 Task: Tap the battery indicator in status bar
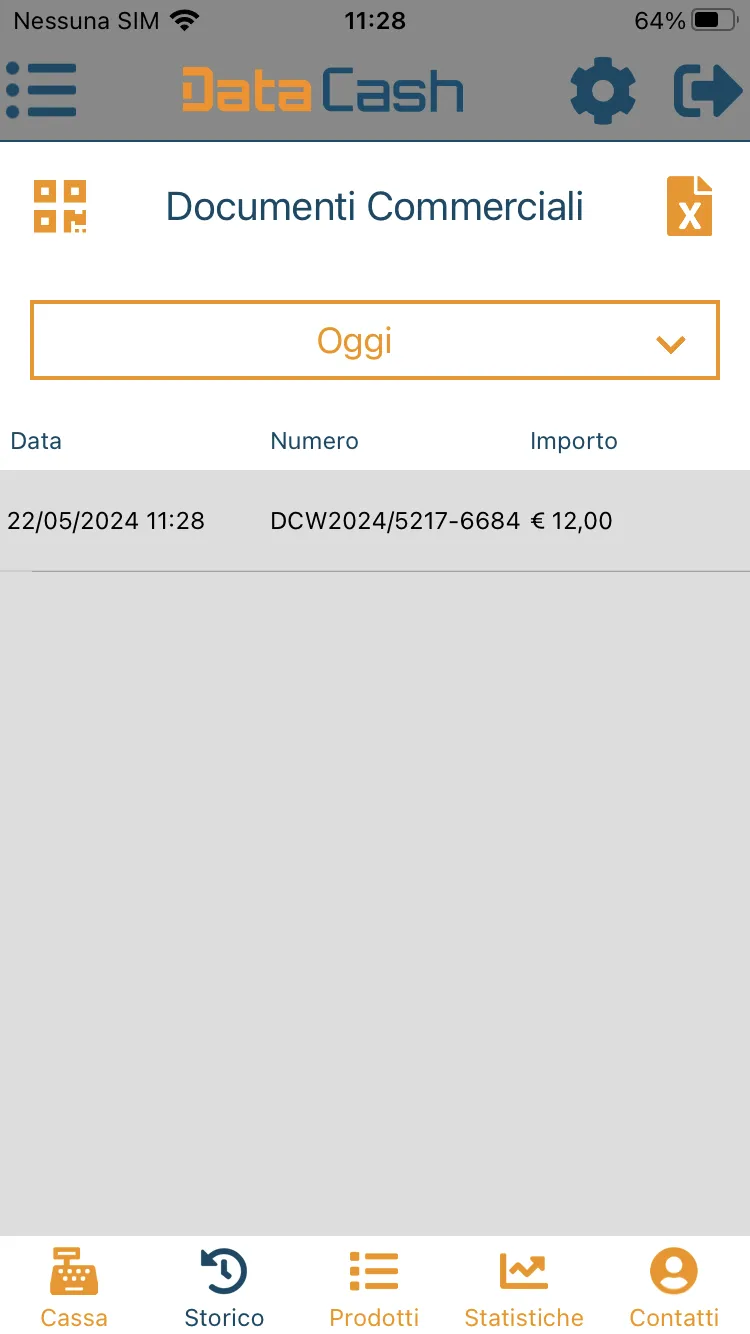tap(713, 19)
